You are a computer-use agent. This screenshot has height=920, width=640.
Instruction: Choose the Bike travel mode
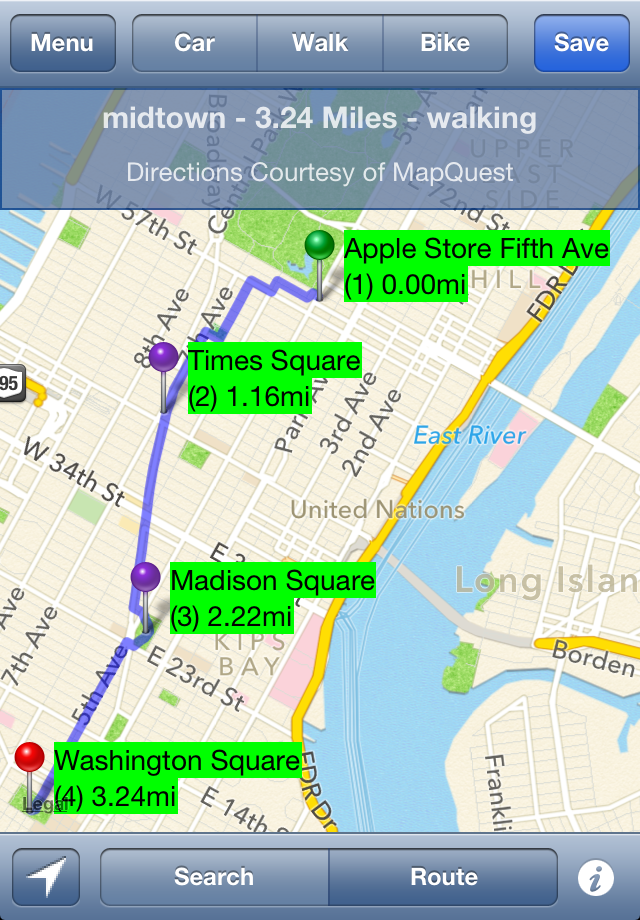445,43
